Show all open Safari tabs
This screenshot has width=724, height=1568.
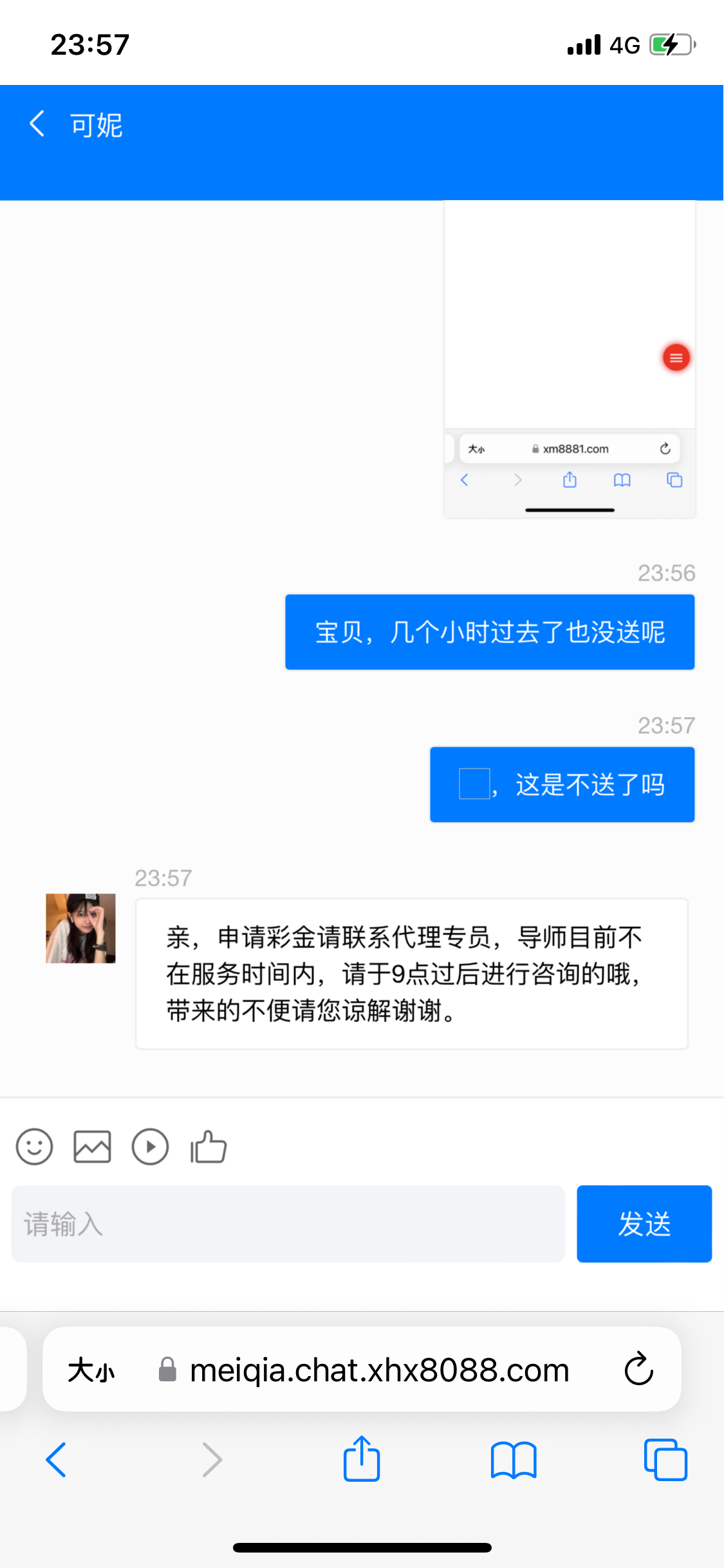(x=665, y=1459)
